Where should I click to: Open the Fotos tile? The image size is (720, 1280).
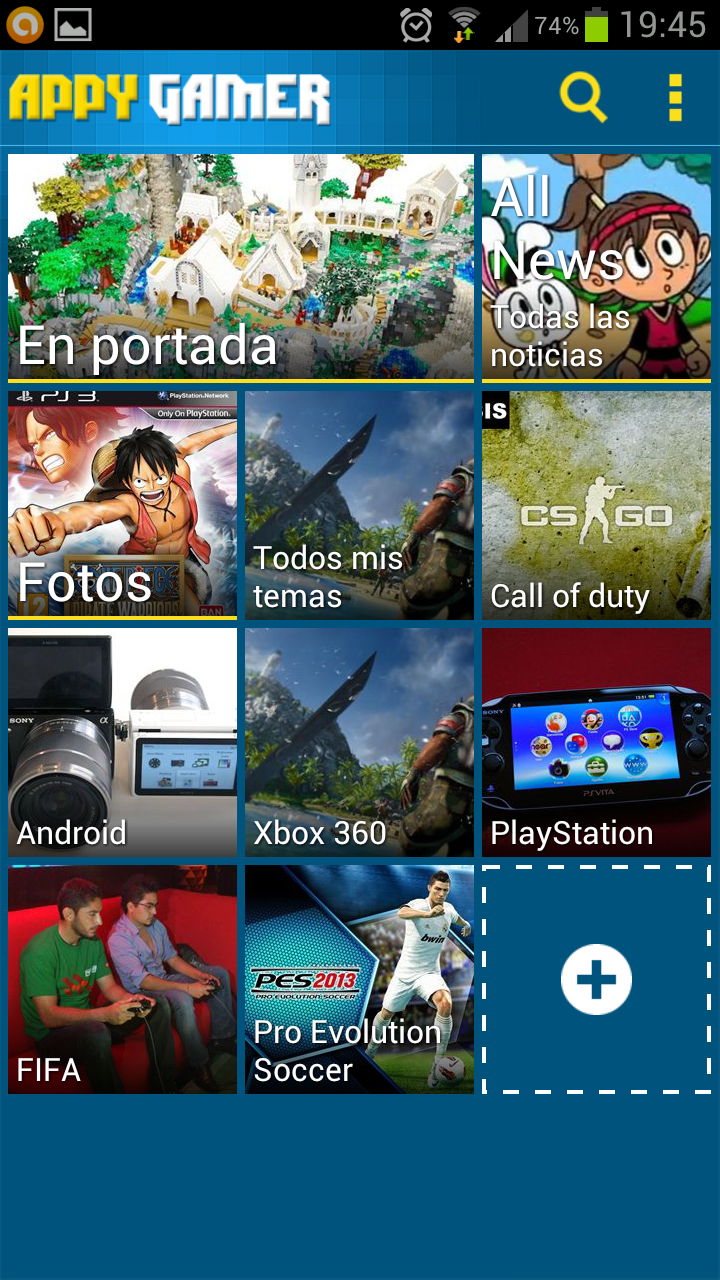pyautogui.click(x=122, y=504)
